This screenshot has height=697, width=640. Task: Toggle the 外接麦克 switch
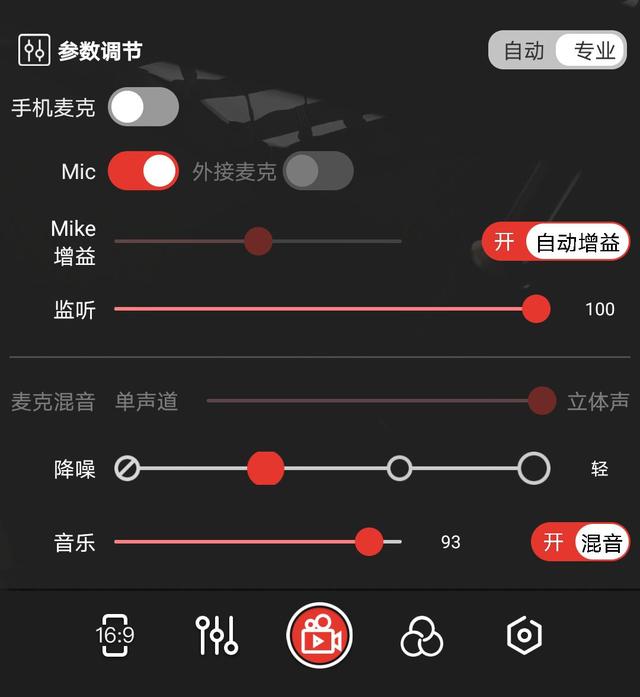click(318, 171)
